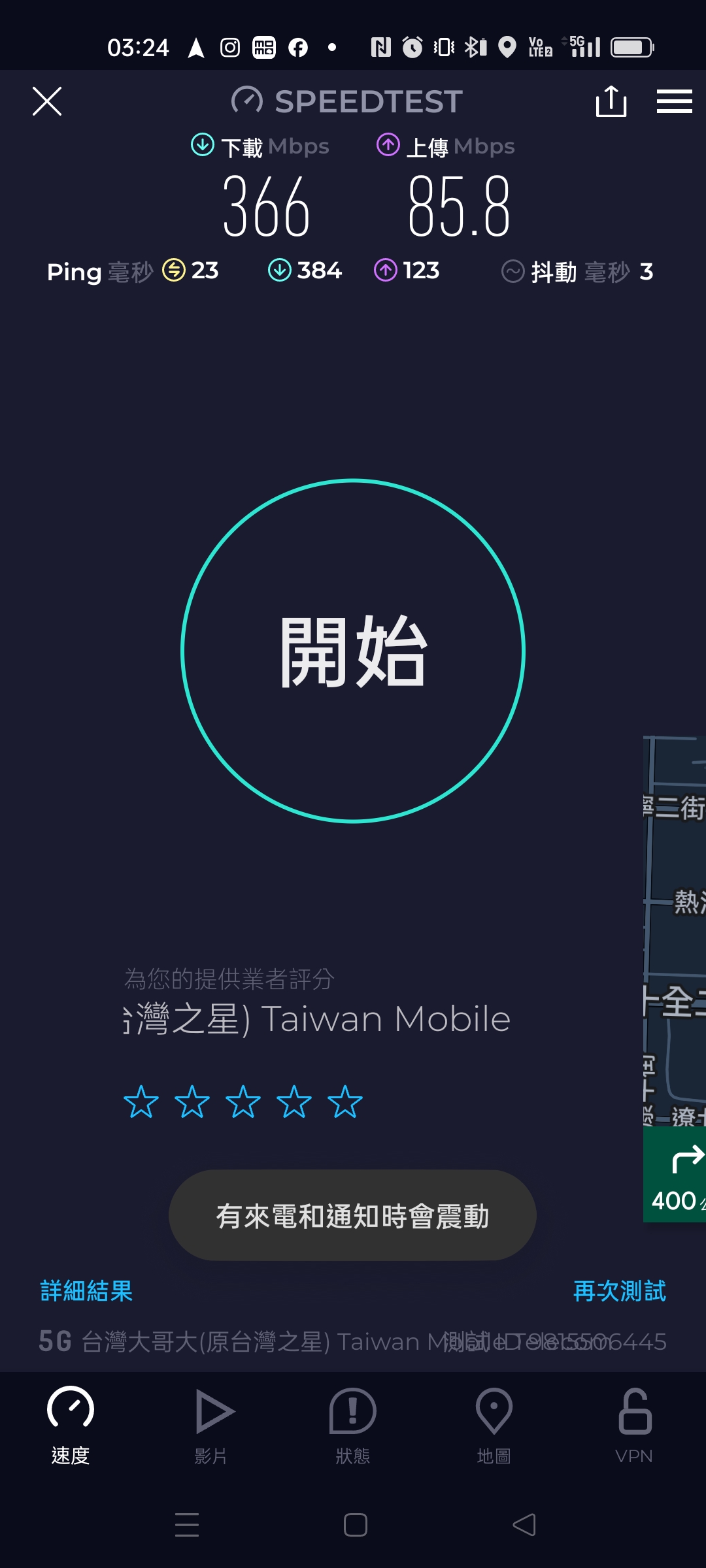This screenshot has width=706, height=1568.
Task: Go back with system back button
Action: click(524, 1525)
